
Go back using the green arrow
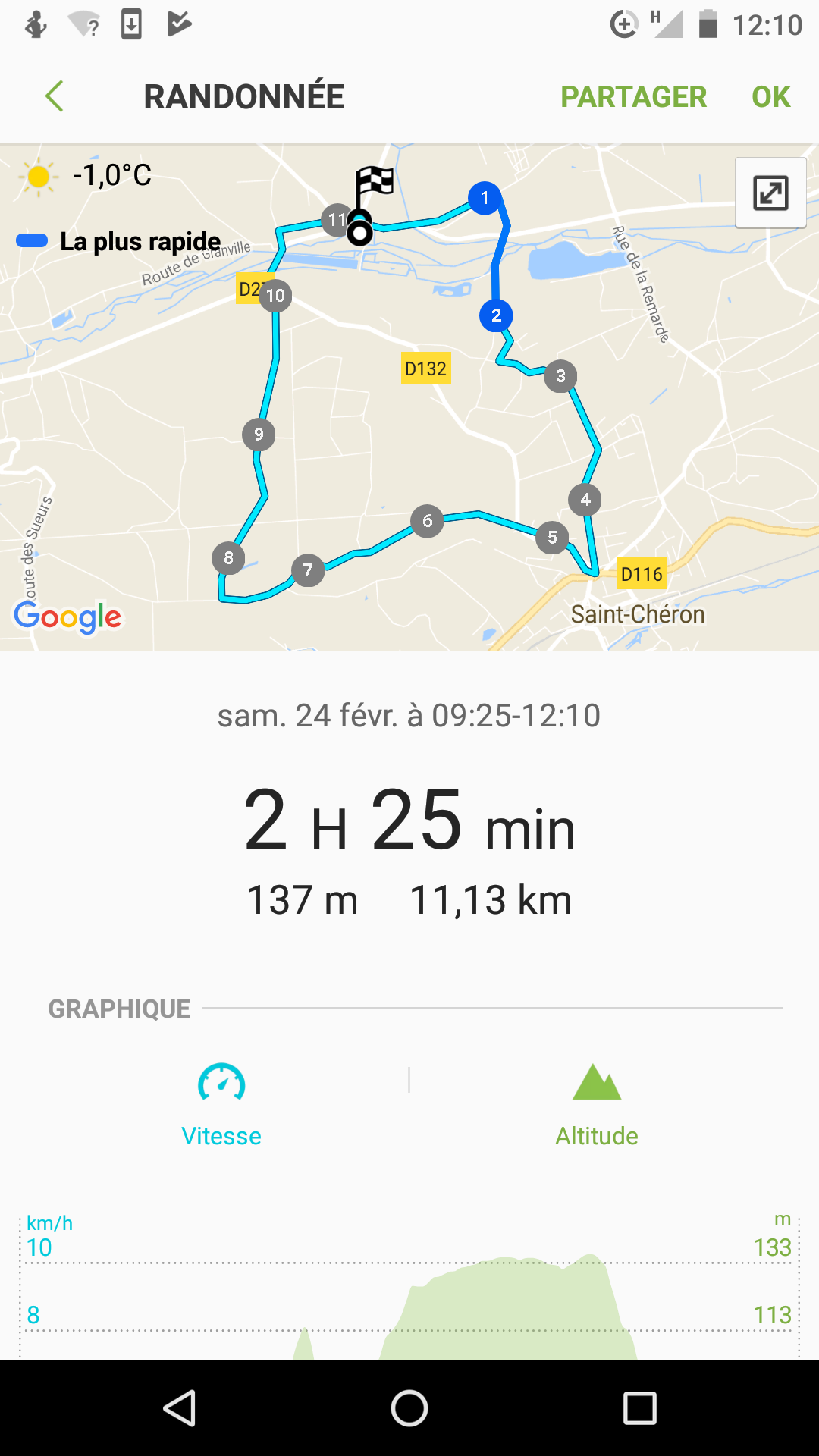(x=55, y=97)
